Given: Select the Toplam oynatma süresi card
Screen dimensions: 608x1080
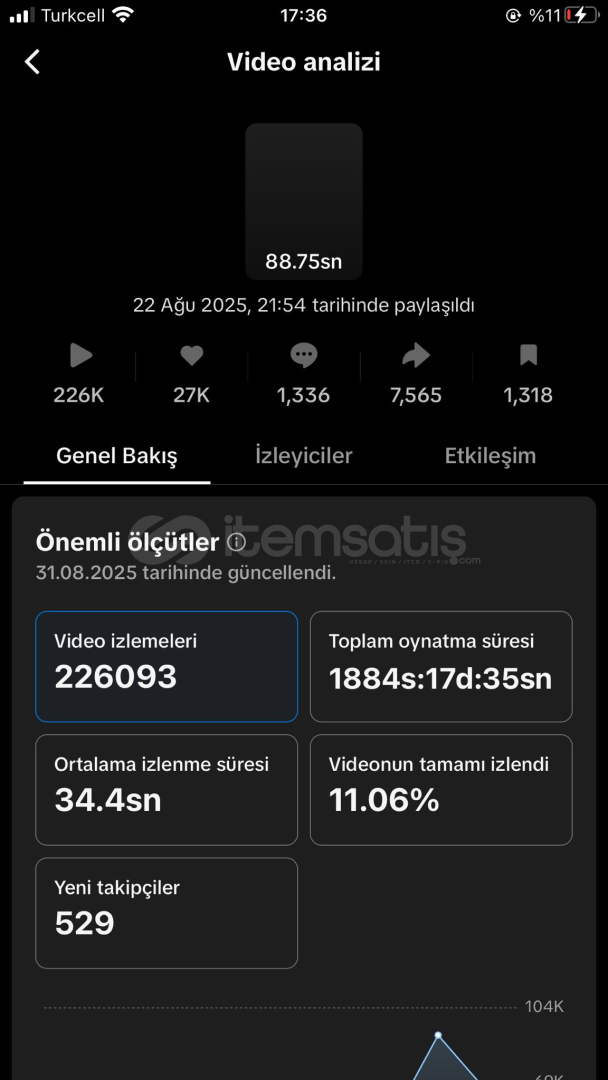Looking at the screenshot, I should (441, 666).
